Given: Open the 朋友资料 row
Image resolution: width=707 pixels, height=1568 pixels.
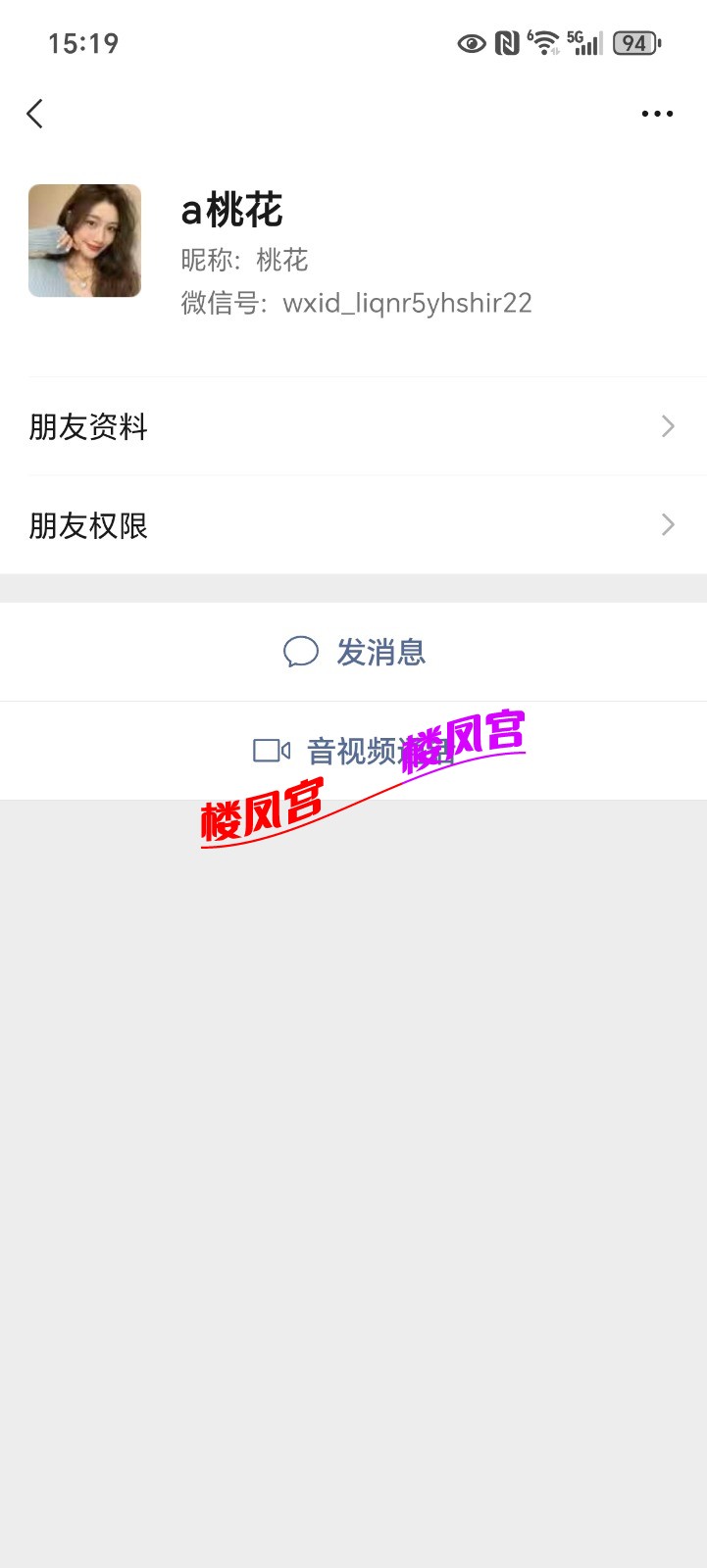Looking at the screenshot, I should (x=353, y=427).
